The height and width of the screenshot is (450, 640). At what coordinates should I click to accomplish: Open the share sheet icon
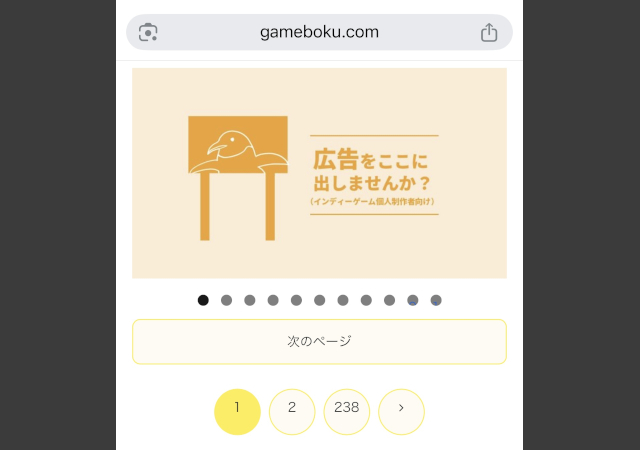pos(489,32)
